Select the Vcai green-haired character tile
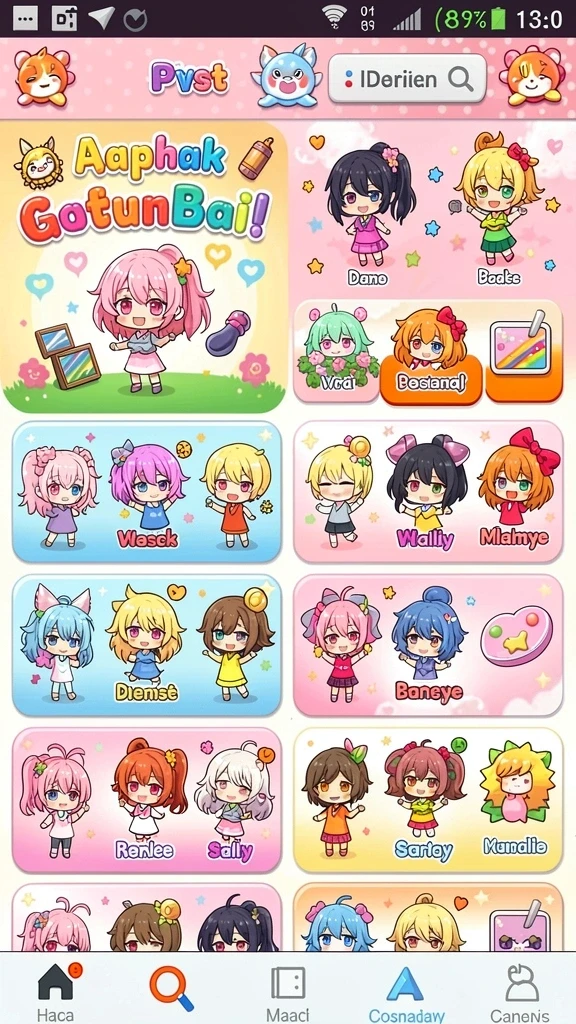The width and height of the screenshot is (576, 1024). 337,353
